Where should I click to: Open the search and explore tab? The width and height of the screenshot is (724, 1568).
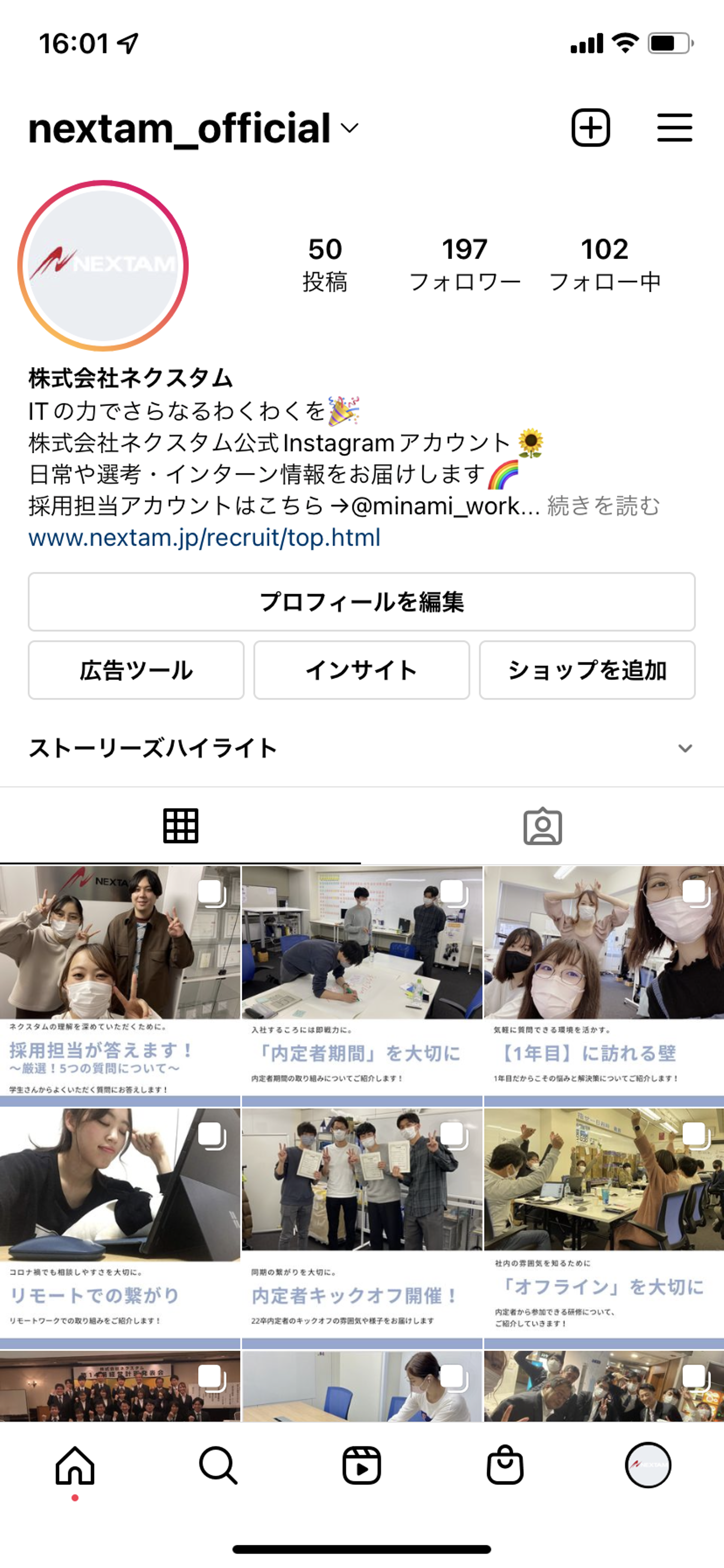coord(218,1465)
